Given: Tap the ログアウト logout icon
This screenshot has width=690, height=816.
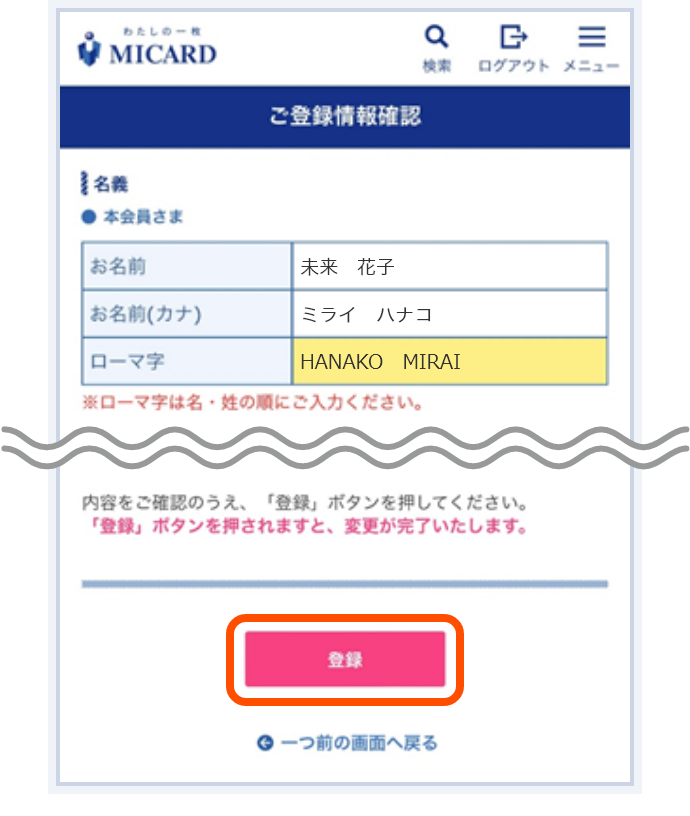Looking at the screenshot, I should [513, 46].
